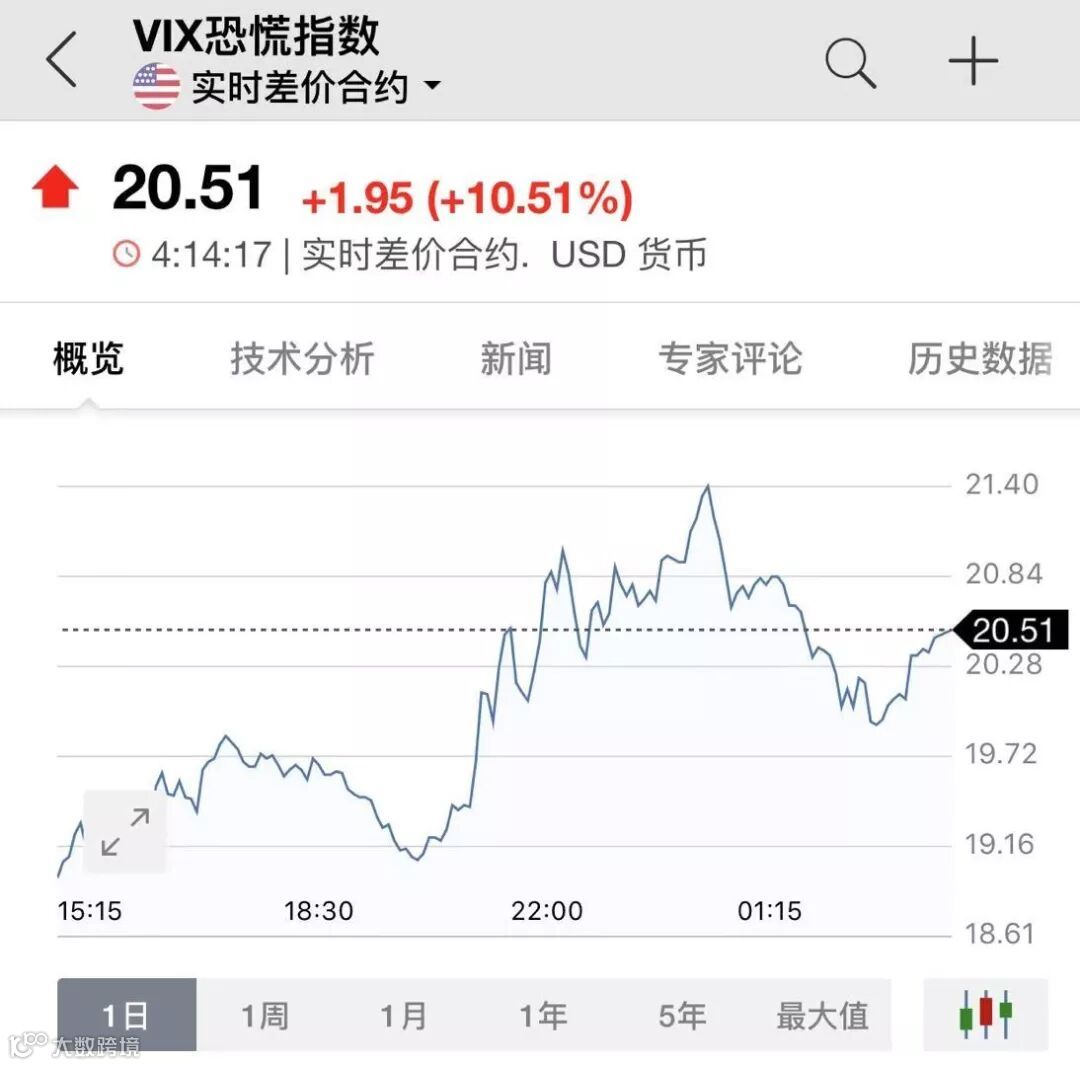The width and height of the screenshot is (1080, 1066).
Task: Select the 最大值 chart range
Action: click(x=822, y=1016)
